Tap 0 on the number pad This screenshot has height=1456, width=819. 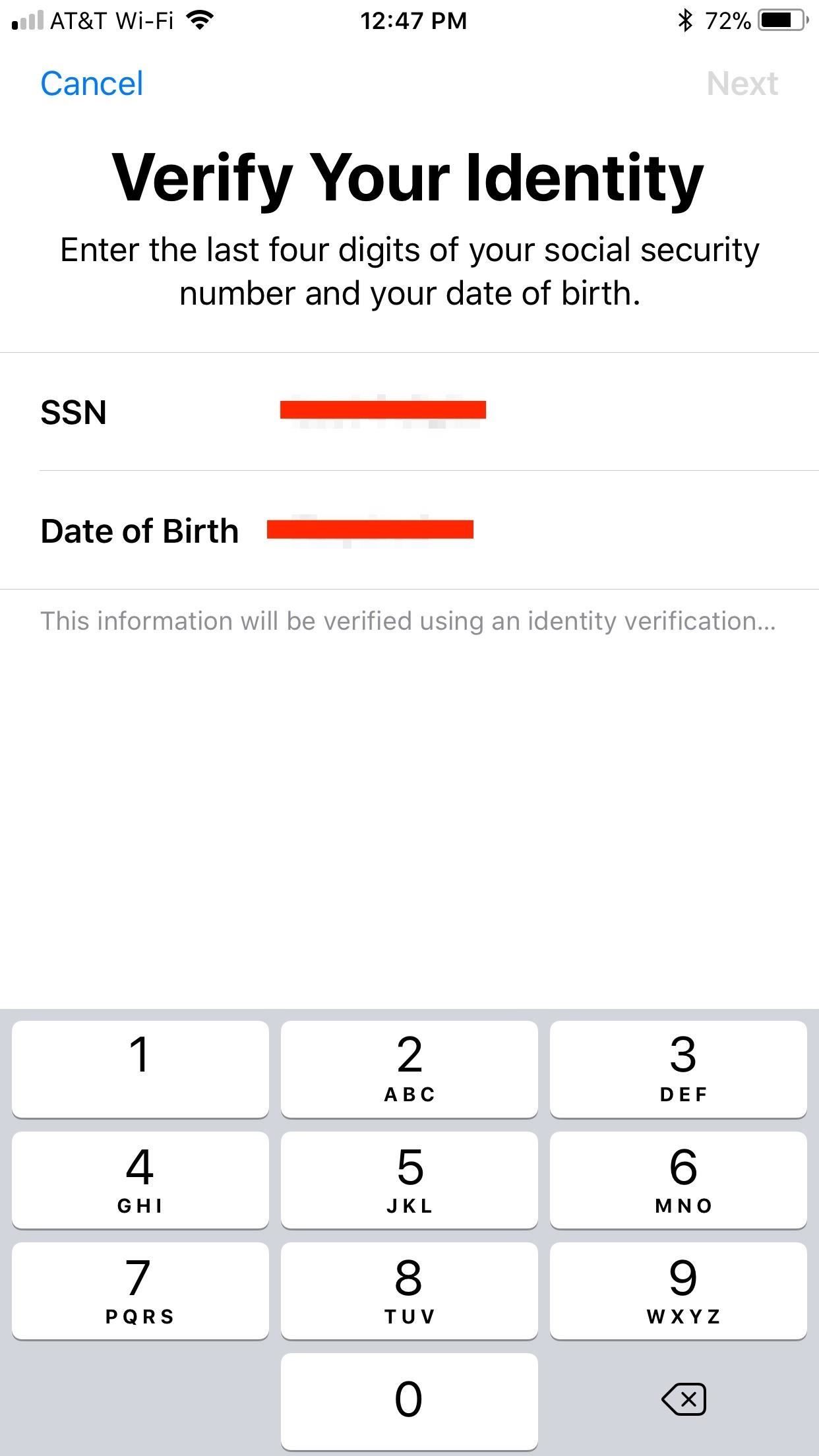pyautogui.click(x=409, y=1401)
